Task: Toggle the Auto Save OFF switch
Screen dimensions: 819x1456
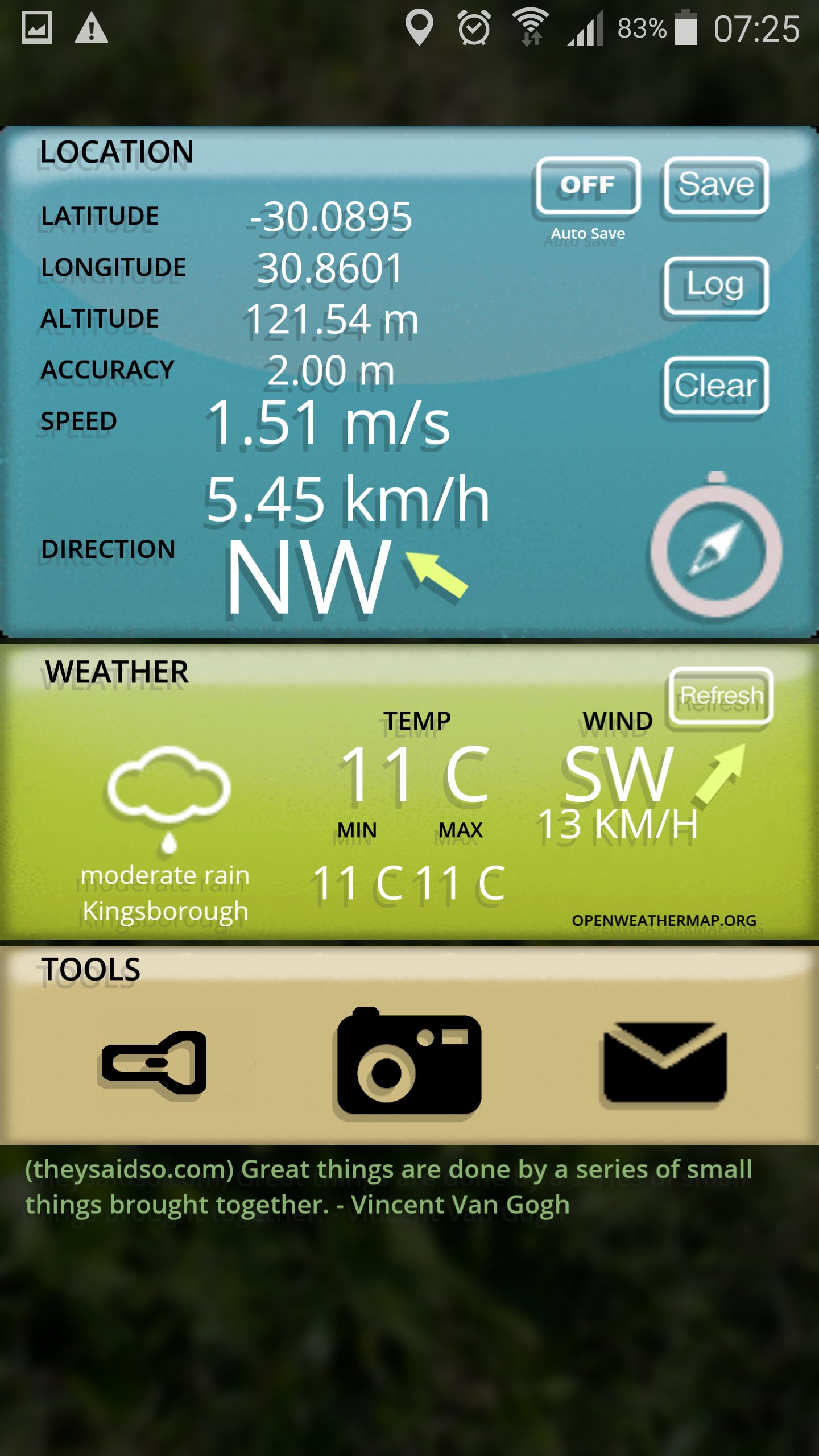Action: tap(588, 186)
